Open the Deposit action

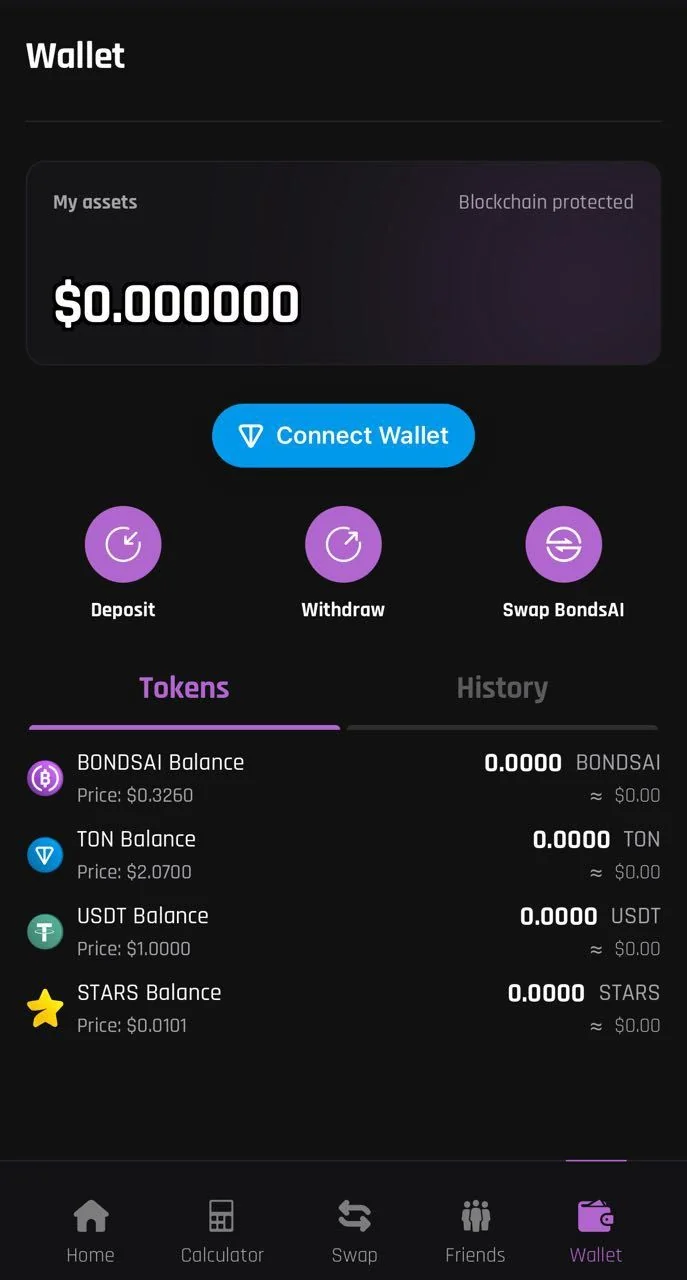pos(123,562)
